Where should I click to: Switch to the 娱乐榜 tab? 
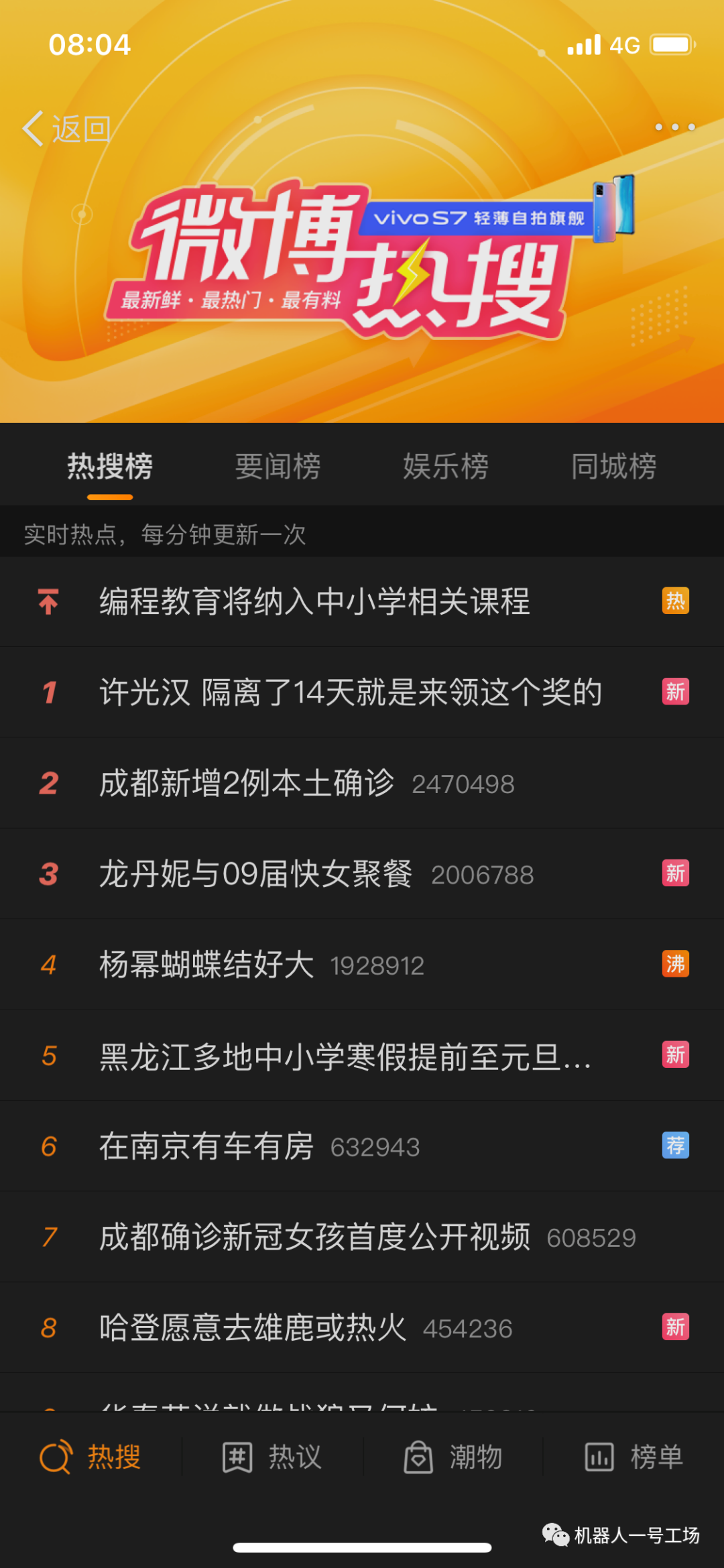click(x=446, y=467)
